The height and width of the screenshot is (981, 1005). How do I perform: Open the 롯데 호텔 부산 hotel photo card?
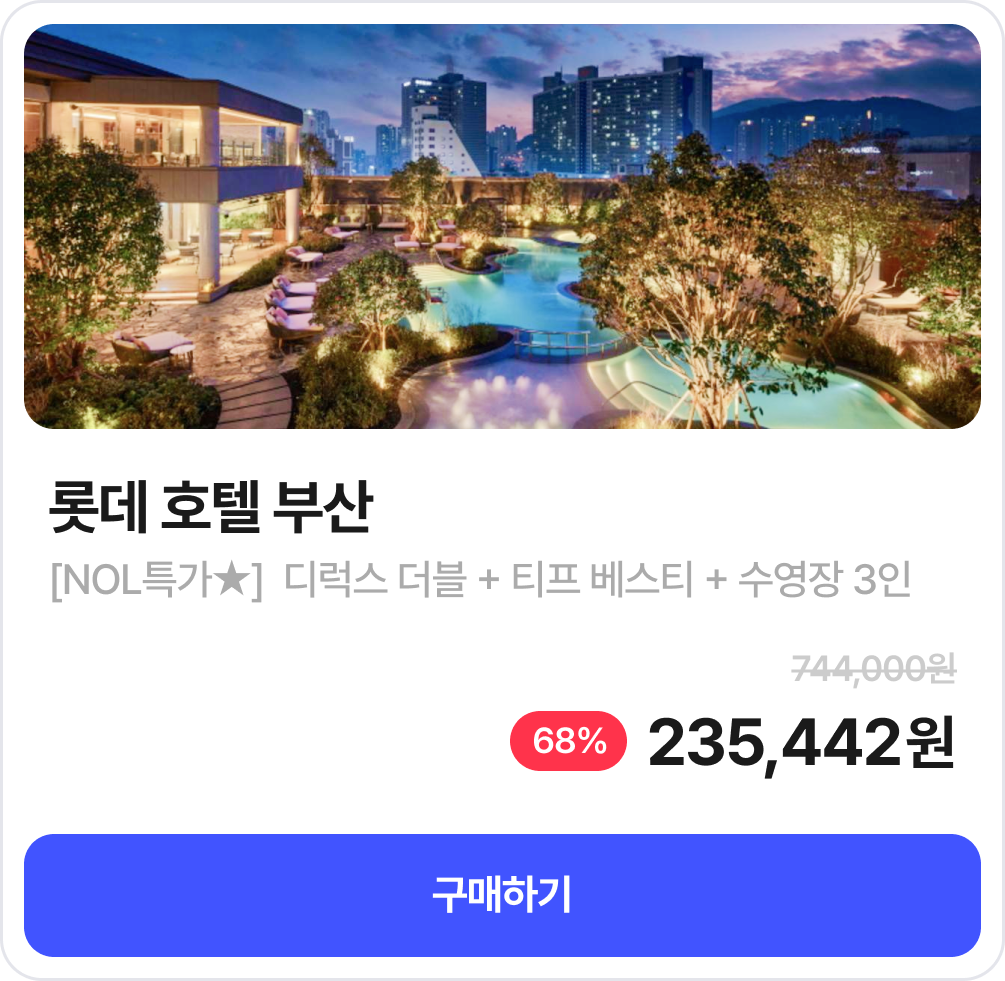[x=502, y=227]
